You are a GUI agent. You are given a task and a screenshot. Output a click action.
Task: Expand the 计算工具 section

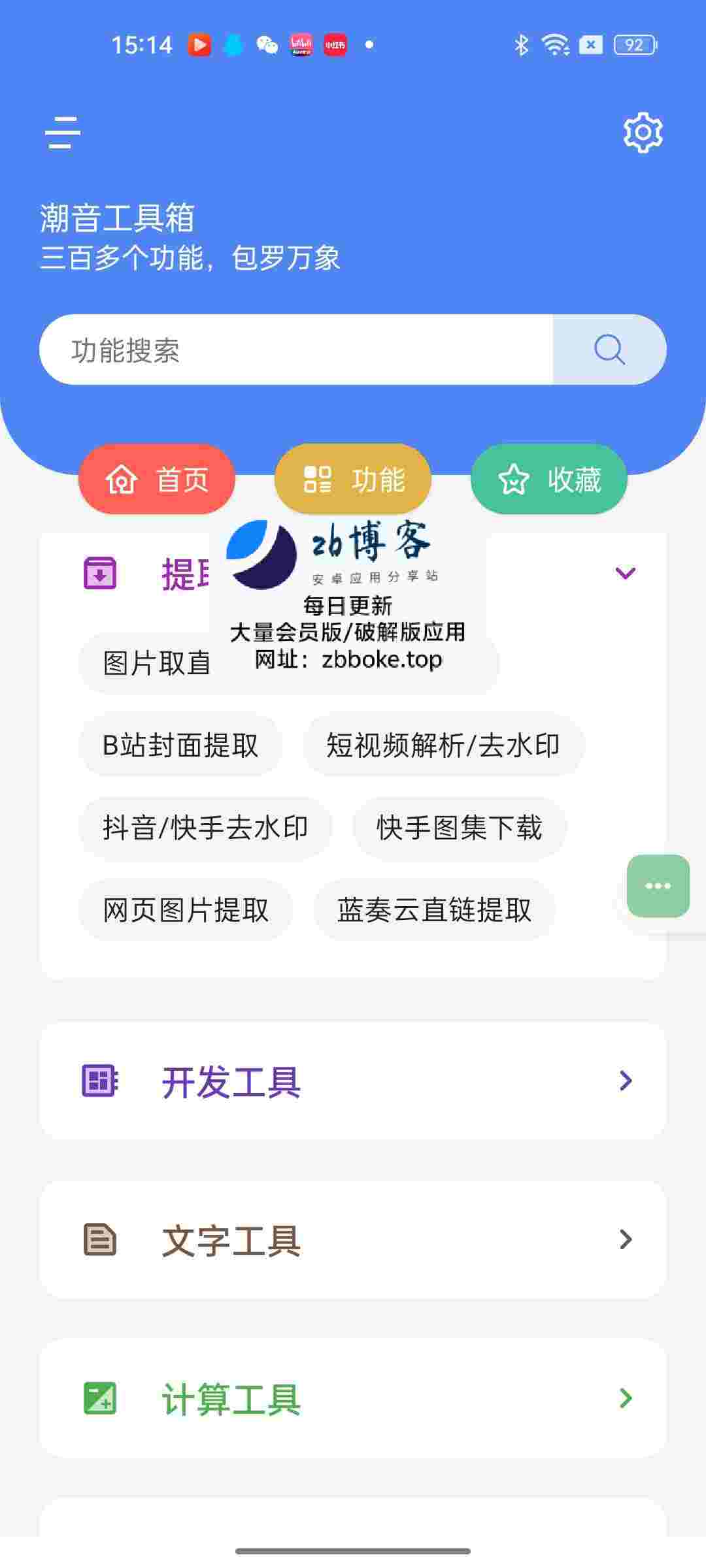[x=353, y=1399]
